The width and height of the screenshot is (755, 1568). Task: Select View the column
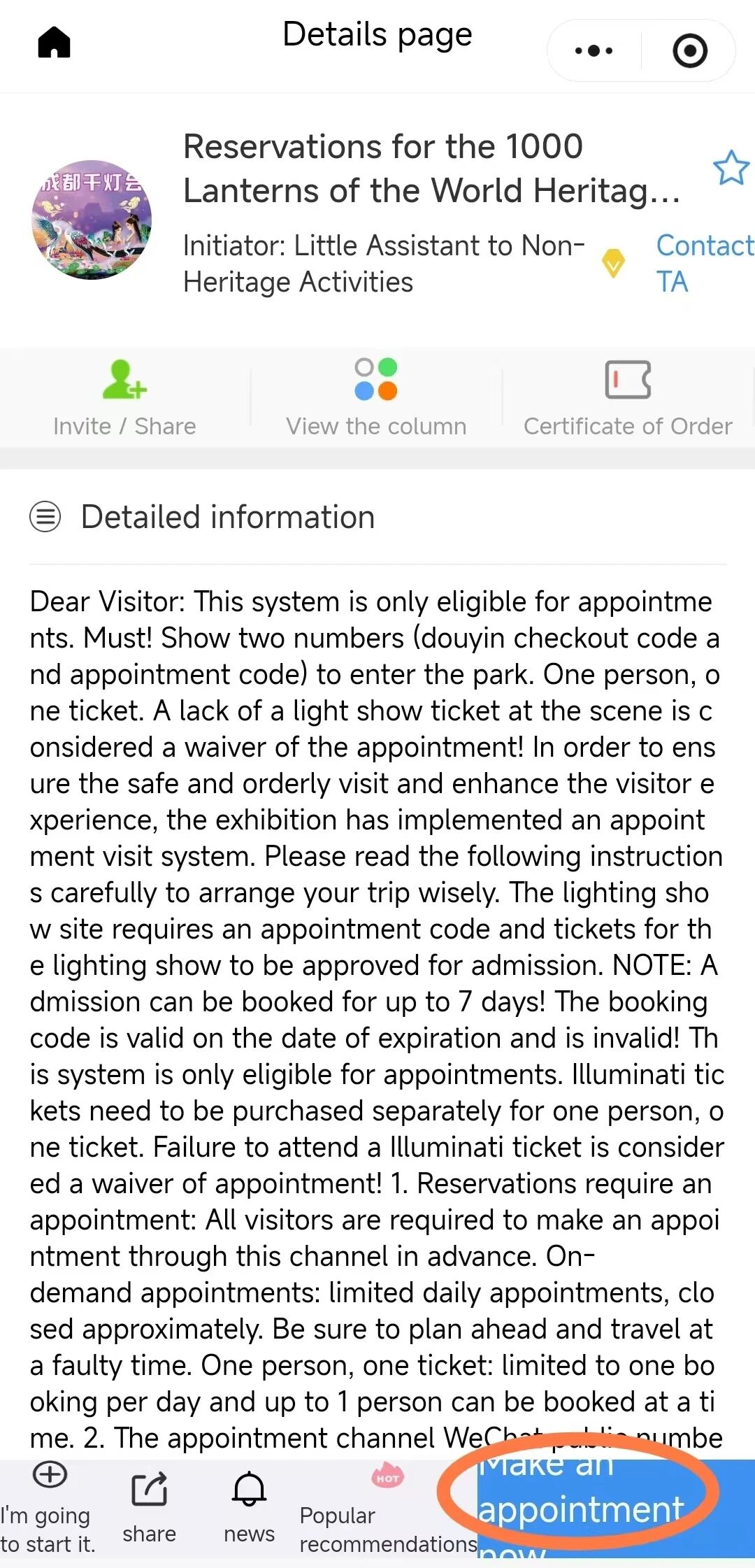tap(376, 398)
